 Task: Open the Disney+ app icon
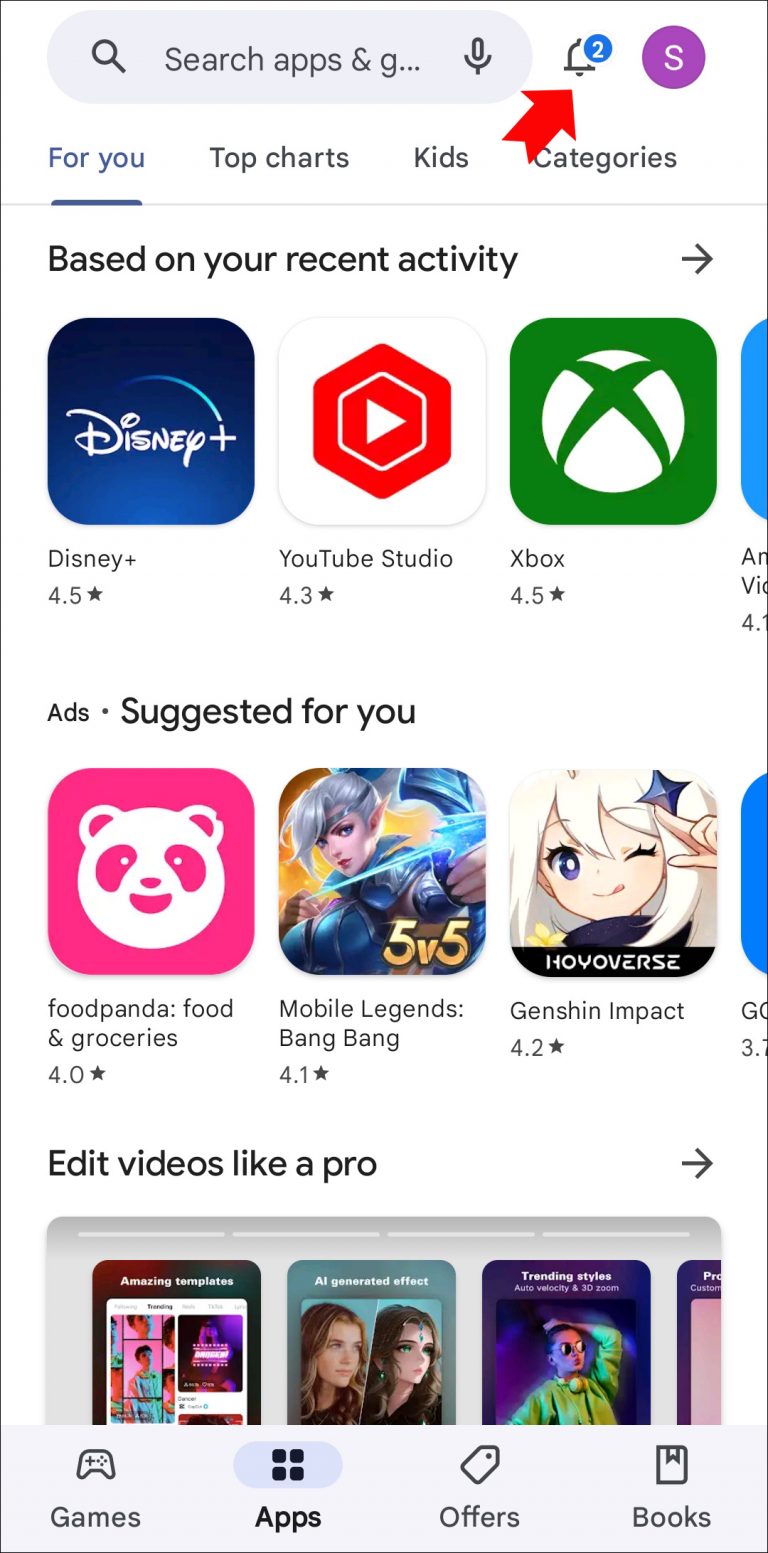151,420
